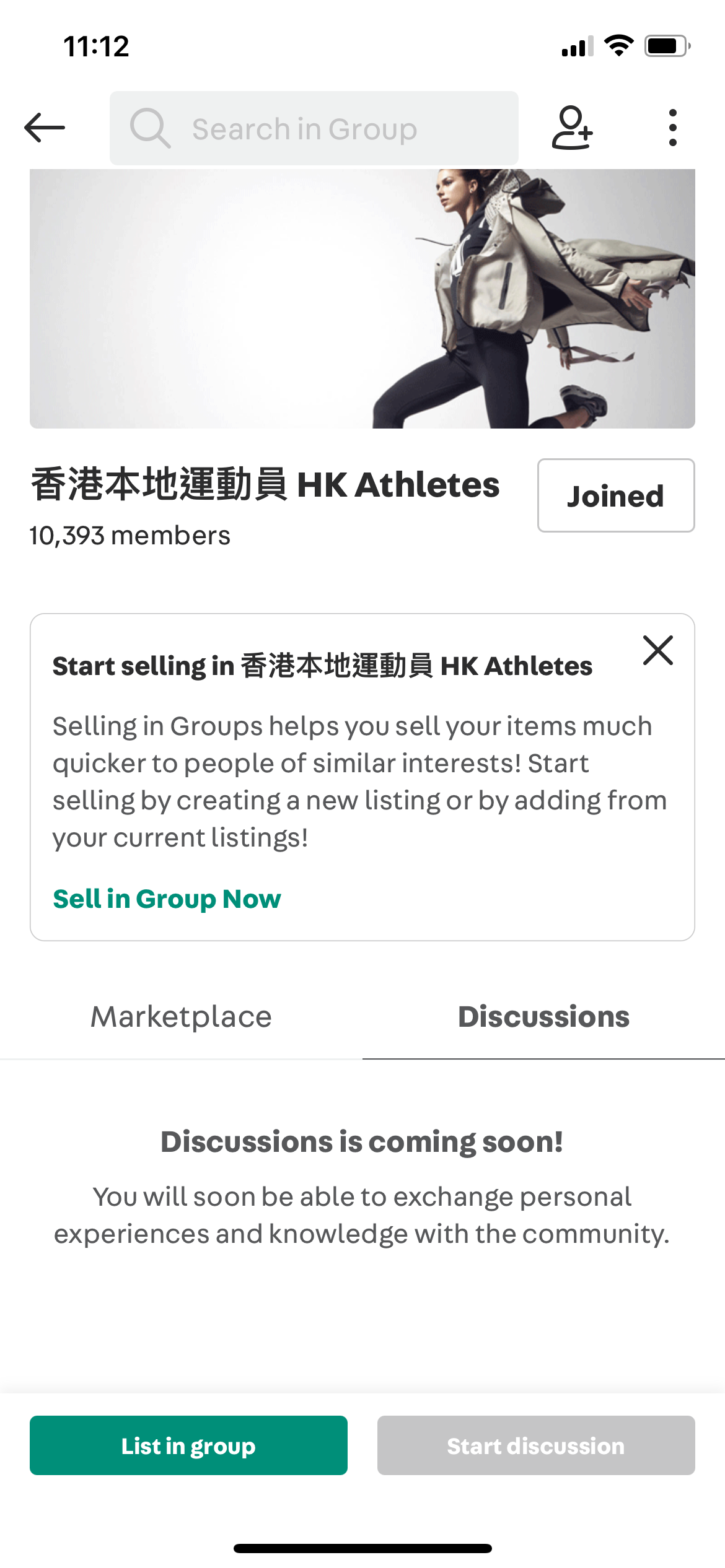
Task: Tap the Start discussion button
Action: pyautogui.click(x=536, y=1445)
